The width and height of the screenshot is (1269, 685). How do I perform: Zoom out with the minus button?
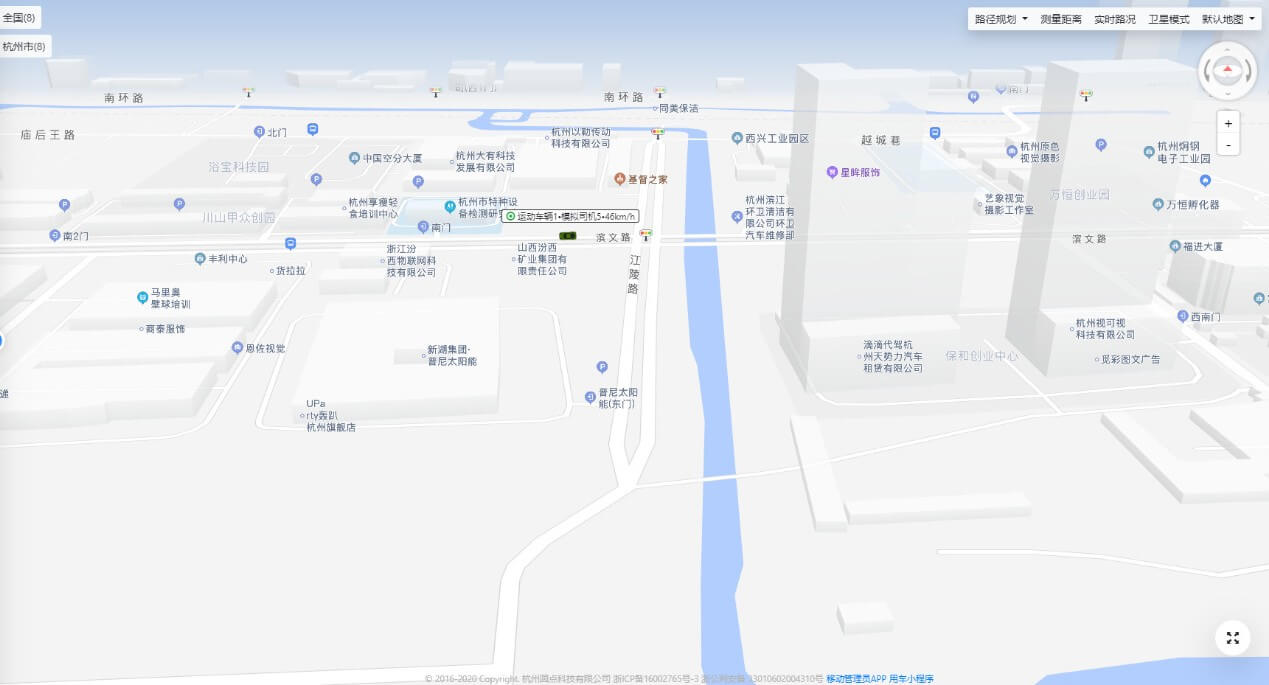(1228, 146)
